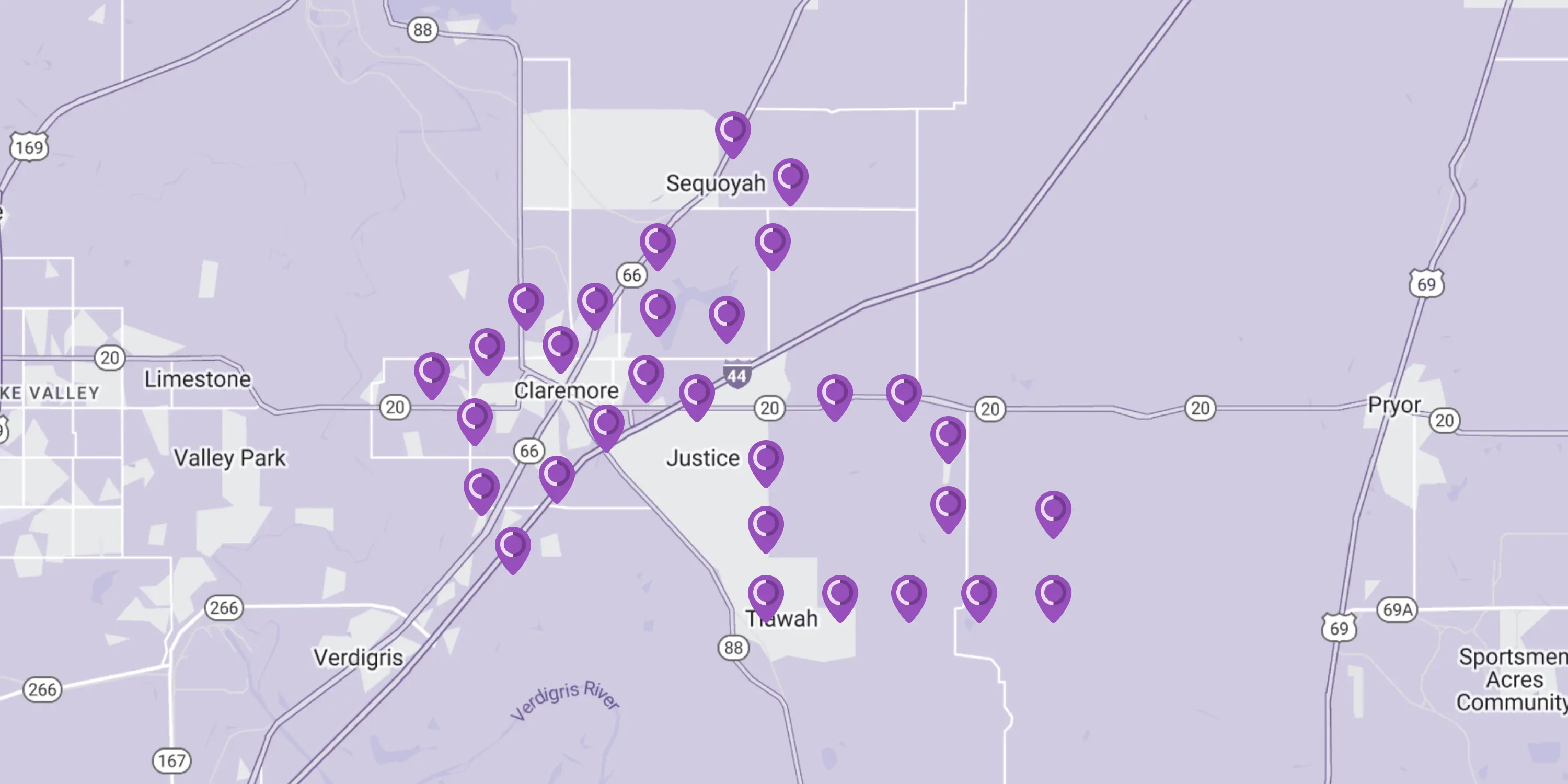Open the westernmost pin near Claremore

[432, 373]
